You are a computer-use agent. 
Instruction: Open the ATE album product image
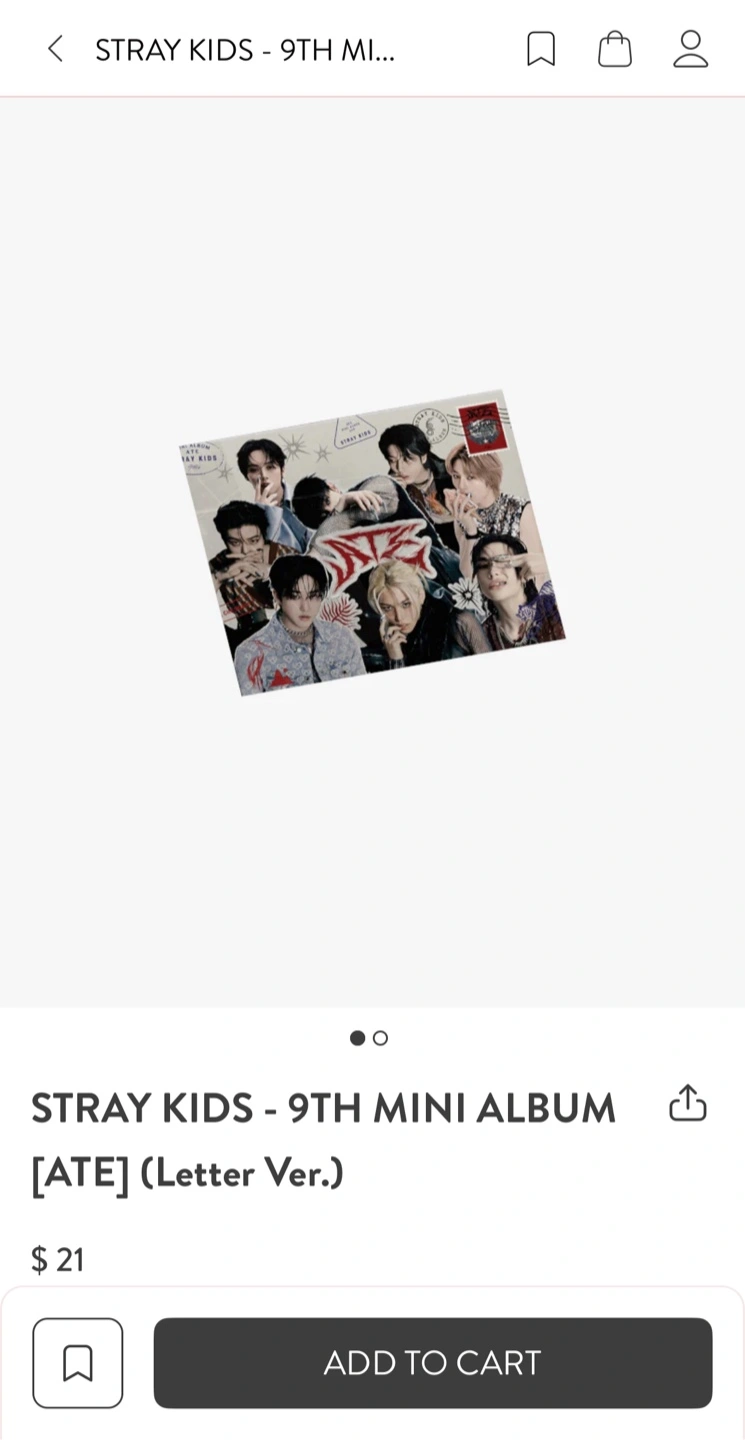click(x=372, y=543)
